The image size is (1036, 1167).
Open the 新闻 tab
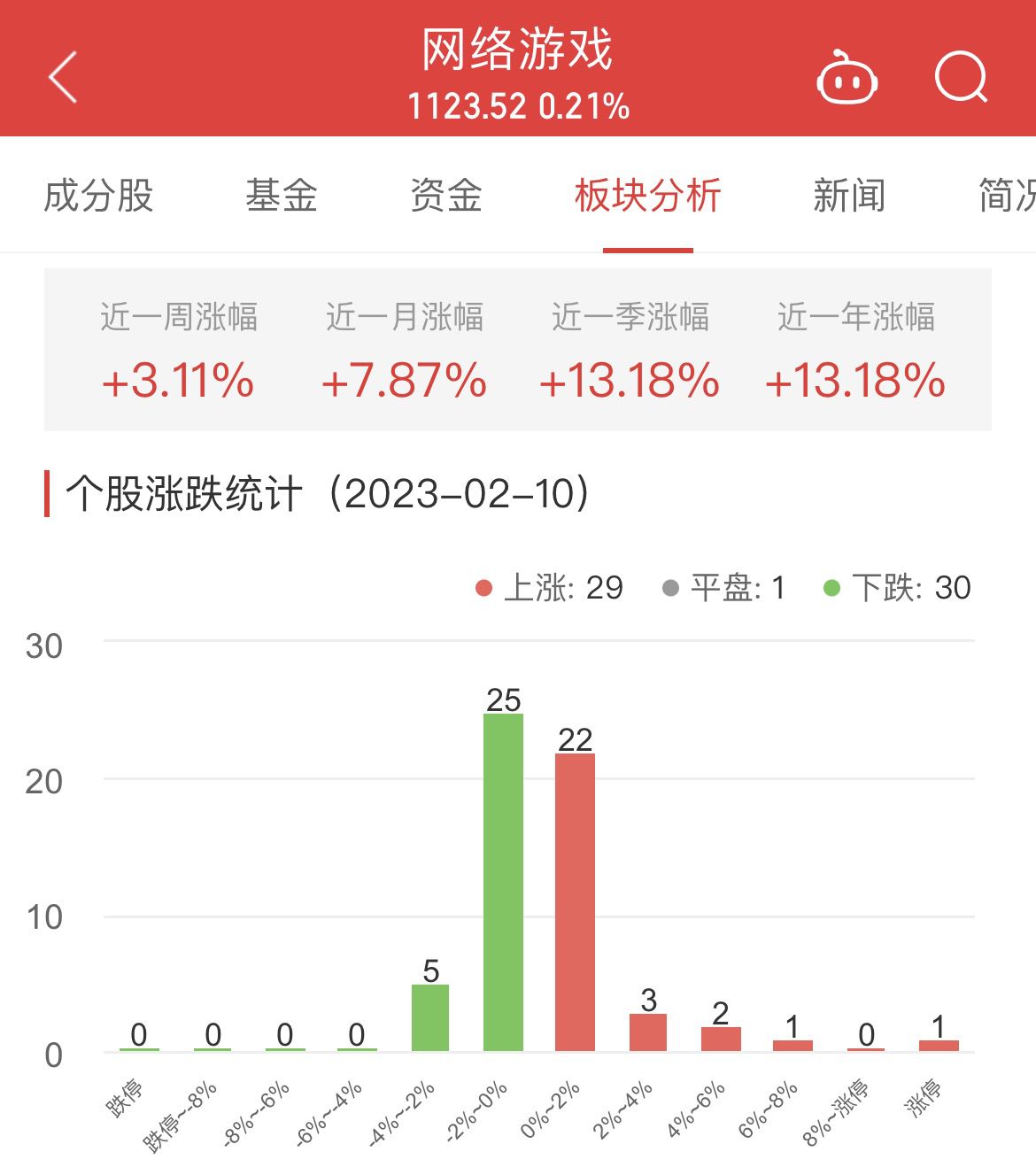click(x=849, y=196)
